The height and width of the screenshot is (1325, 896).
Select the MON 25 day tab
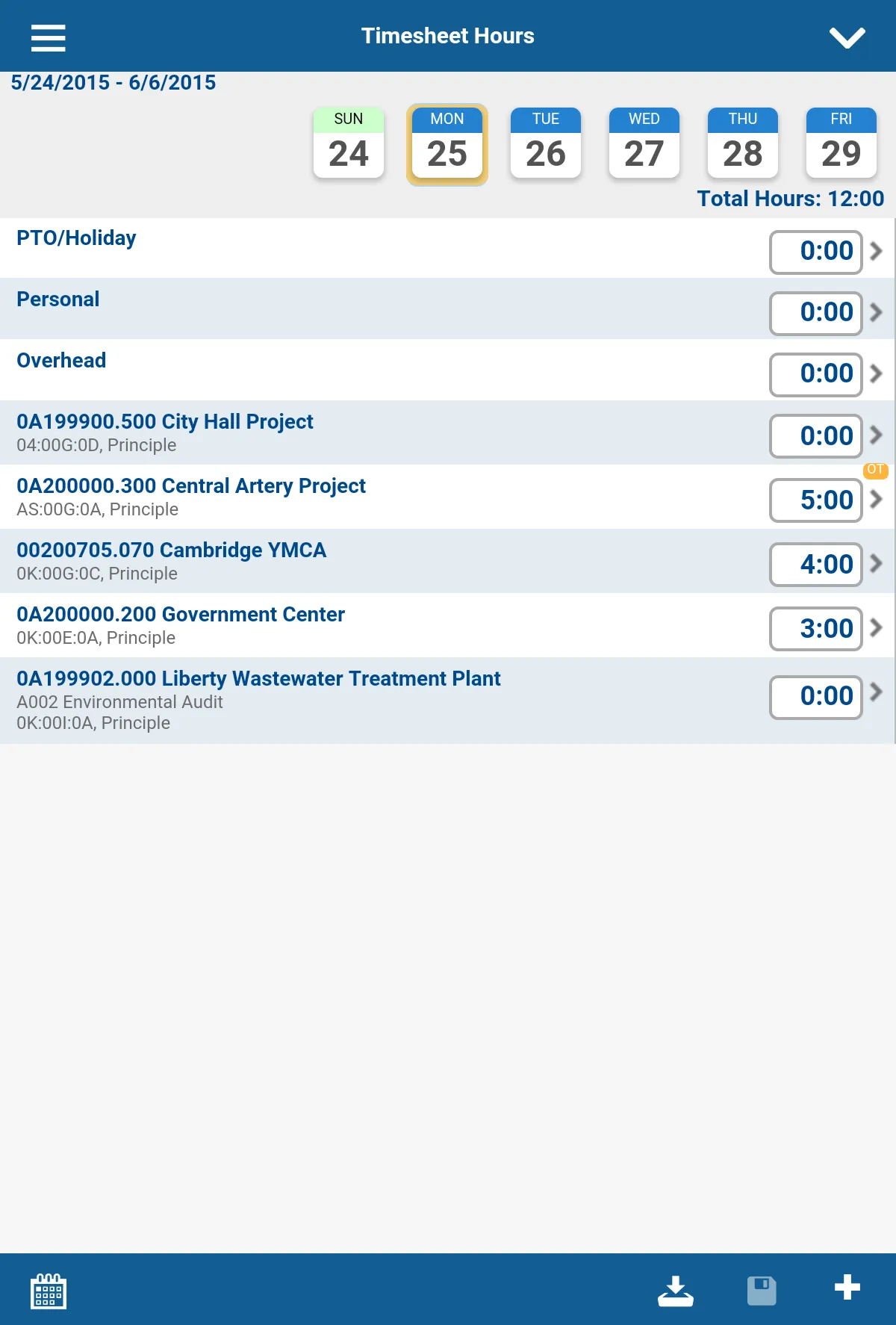click(x=447, y=143)
